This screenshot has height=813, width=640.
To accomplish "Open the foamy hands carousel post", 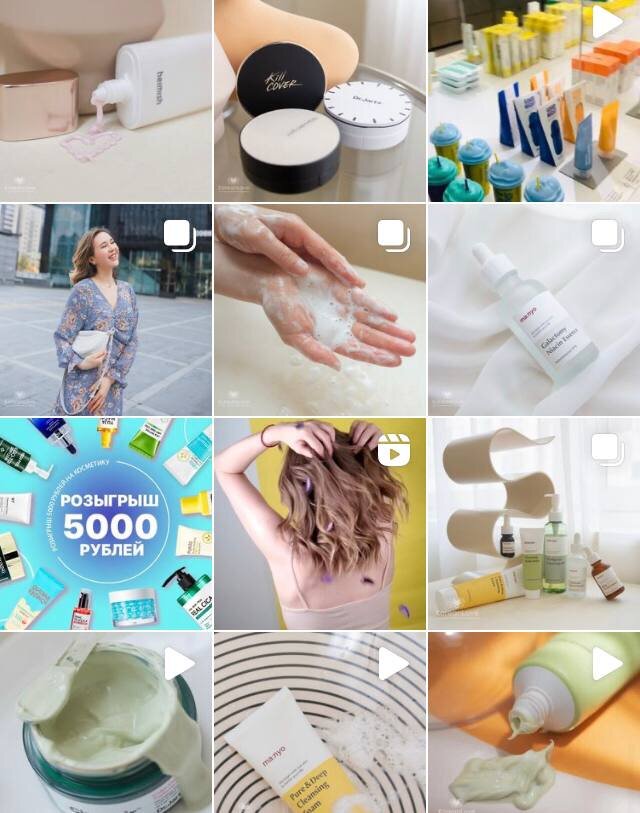I will pyautogui.click(x=320, y=310).
